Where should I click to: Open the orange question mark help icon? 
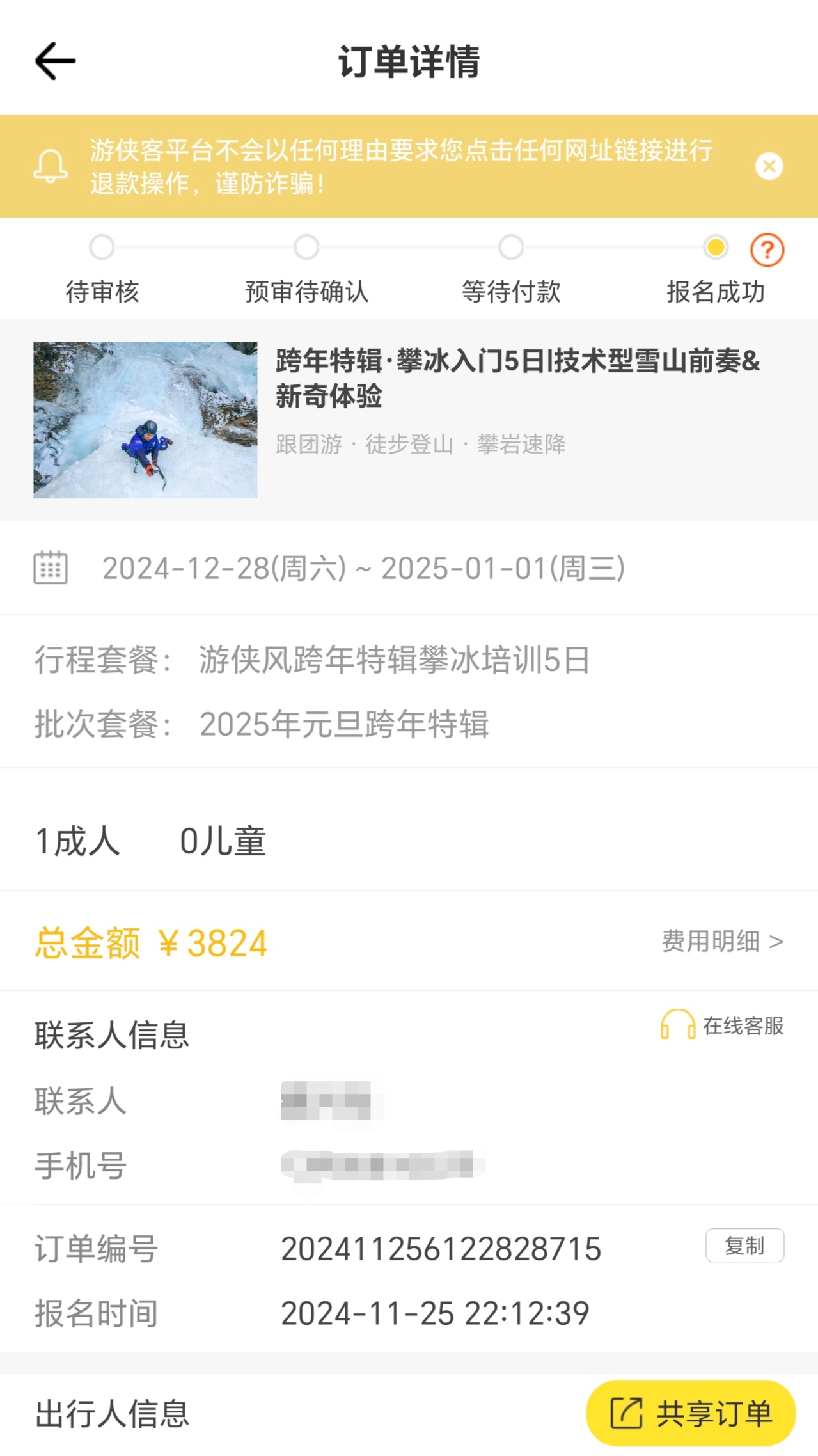767,249
